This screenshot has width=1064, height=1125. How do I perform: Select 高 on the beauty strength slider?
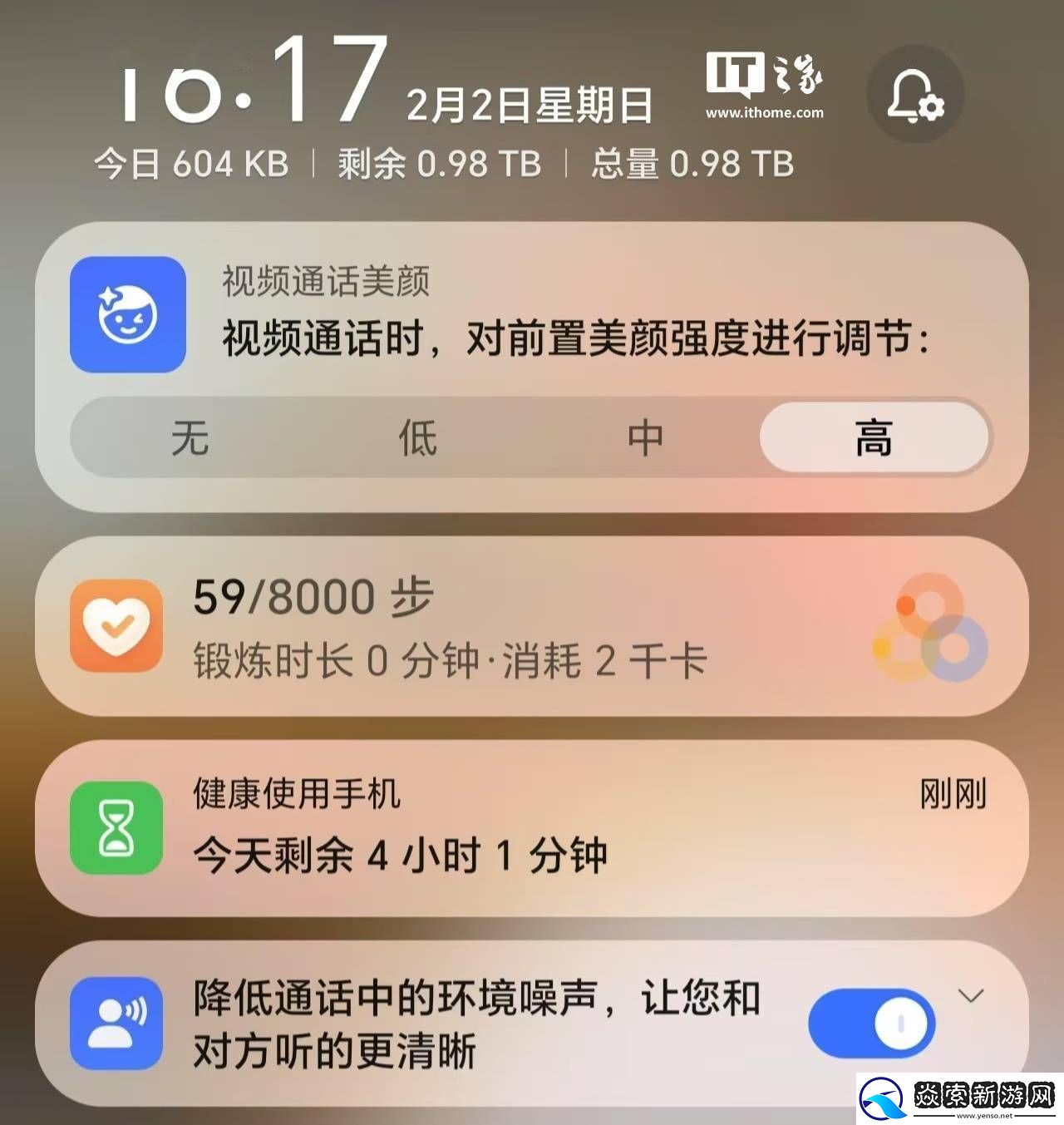click(874, 438)
